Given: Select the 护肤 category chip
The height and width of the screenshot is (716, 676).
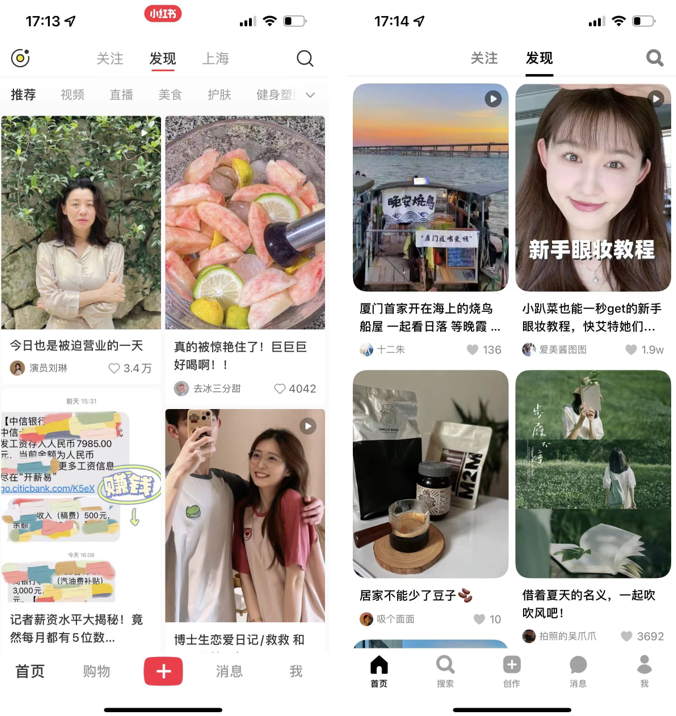Looking at the screenshot, I should coord(219,95).
